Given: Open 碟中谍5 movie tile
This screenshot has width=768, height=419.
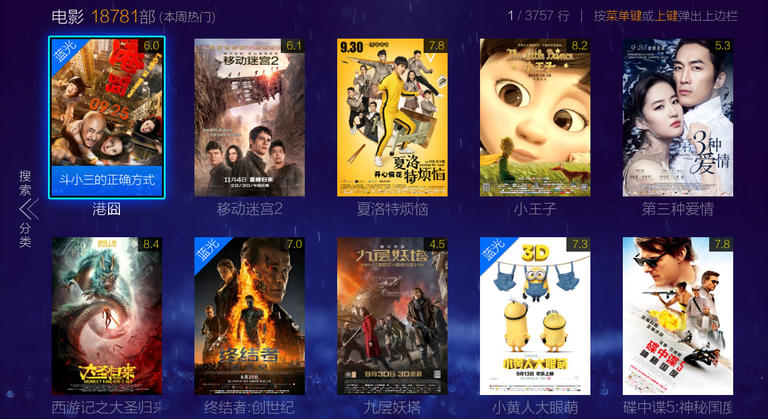Looking at the screenshot, I should tap(677, 315).
